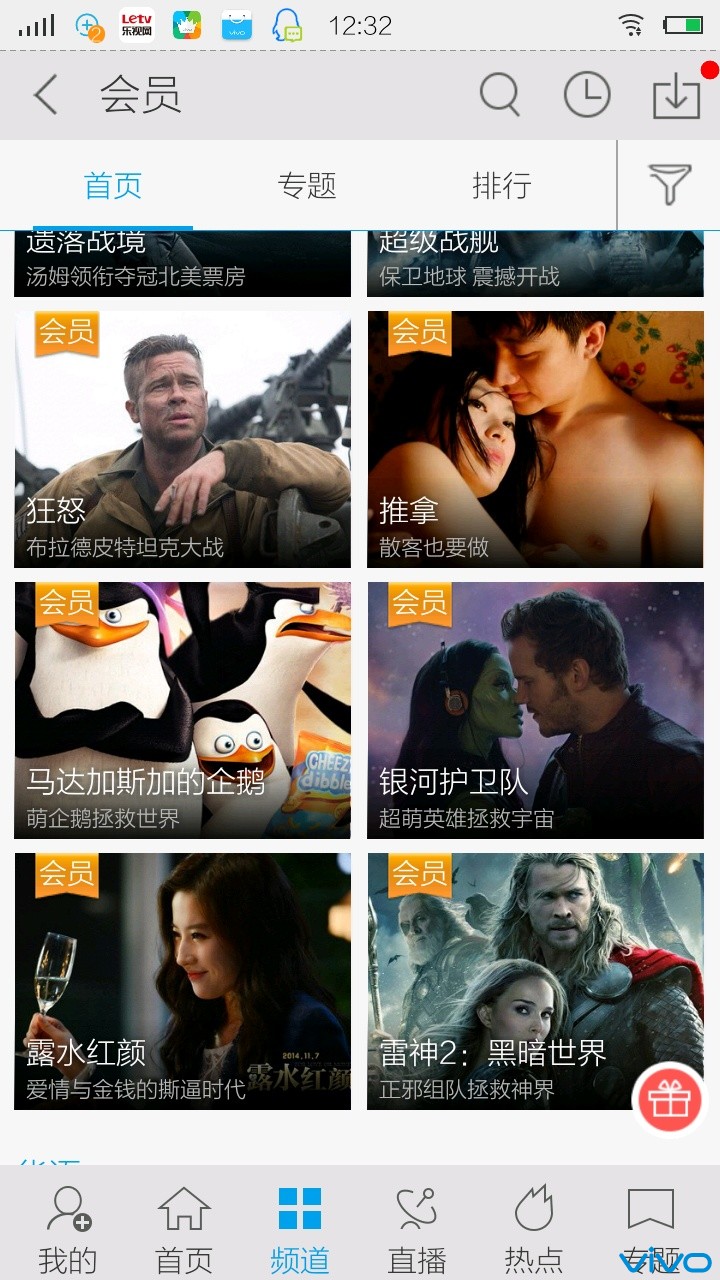Open the movie 狂怒
Image resolution: width=720 pixels, height=1280 pixels.
182,439
